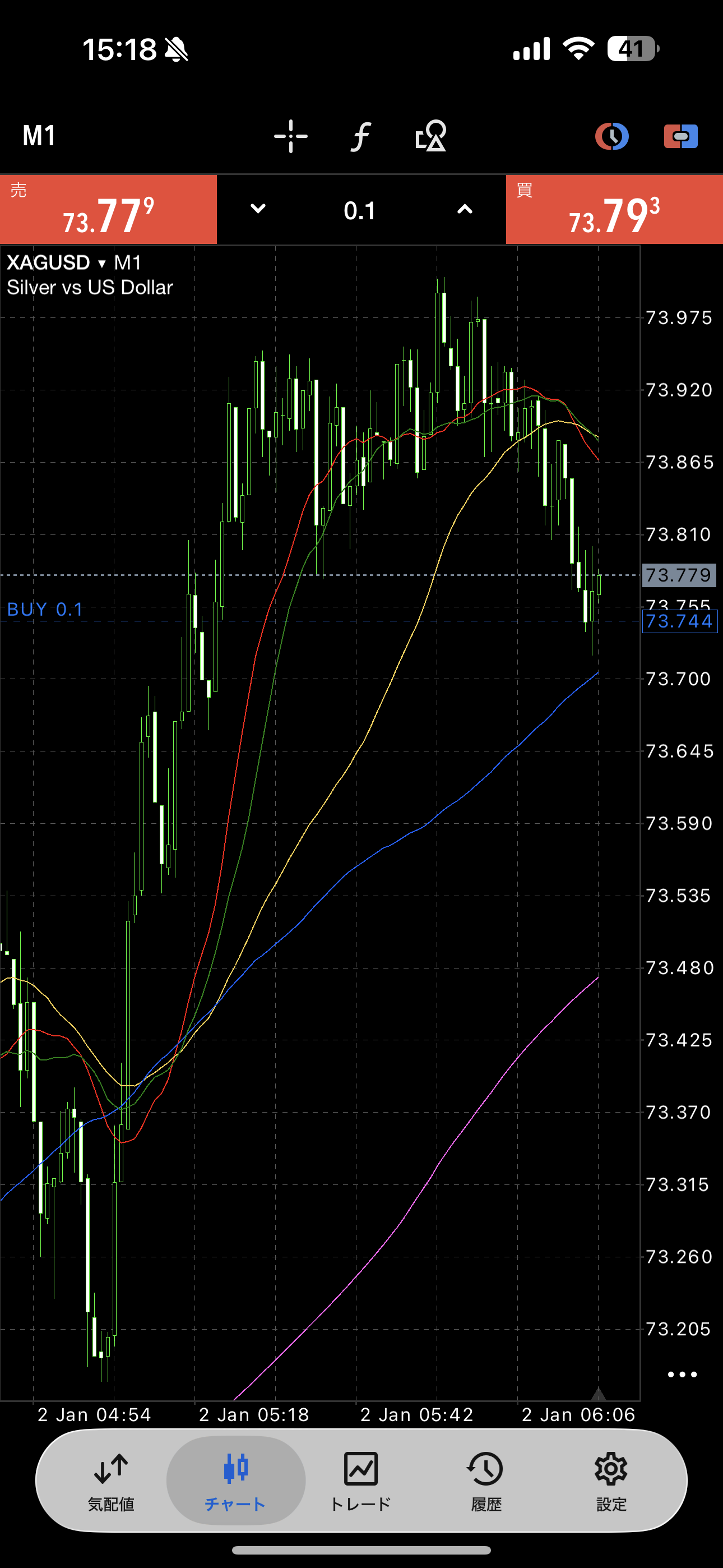Decrease the lot size below 0.1
Image resolution: width=723 pixels, height=1568 pixels.
[x=258, y=209]
